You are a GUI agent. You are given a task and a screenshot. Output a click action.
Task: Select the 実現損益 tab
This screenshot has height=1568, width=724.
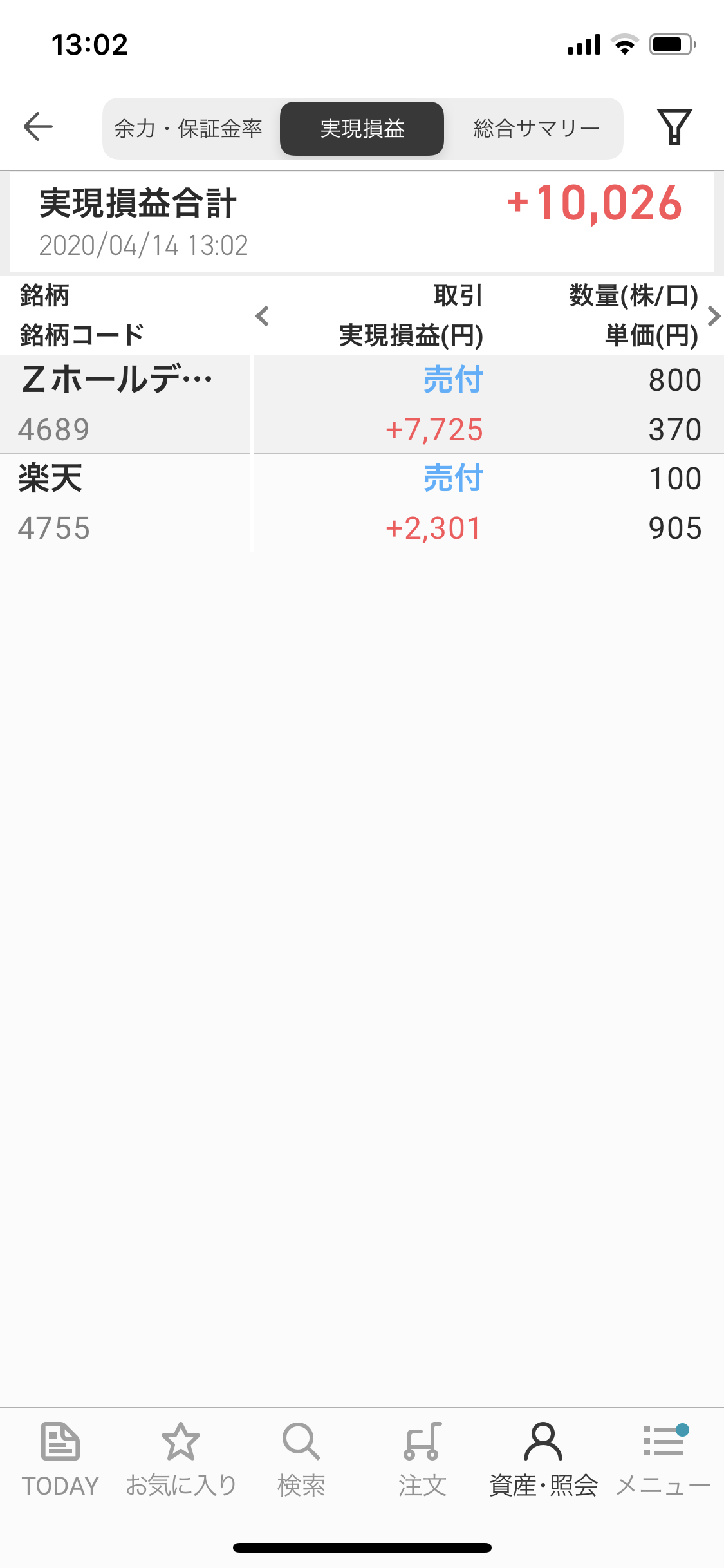[362, 129]
